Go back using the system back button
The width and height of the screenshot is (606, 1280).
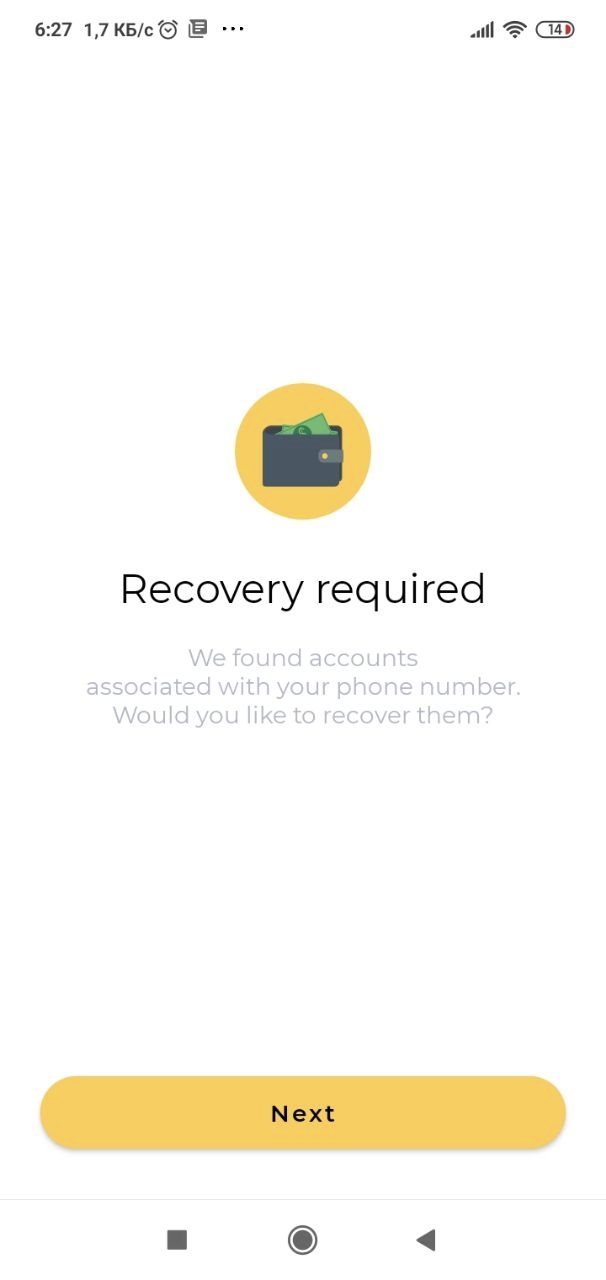tap(426, 1240)
